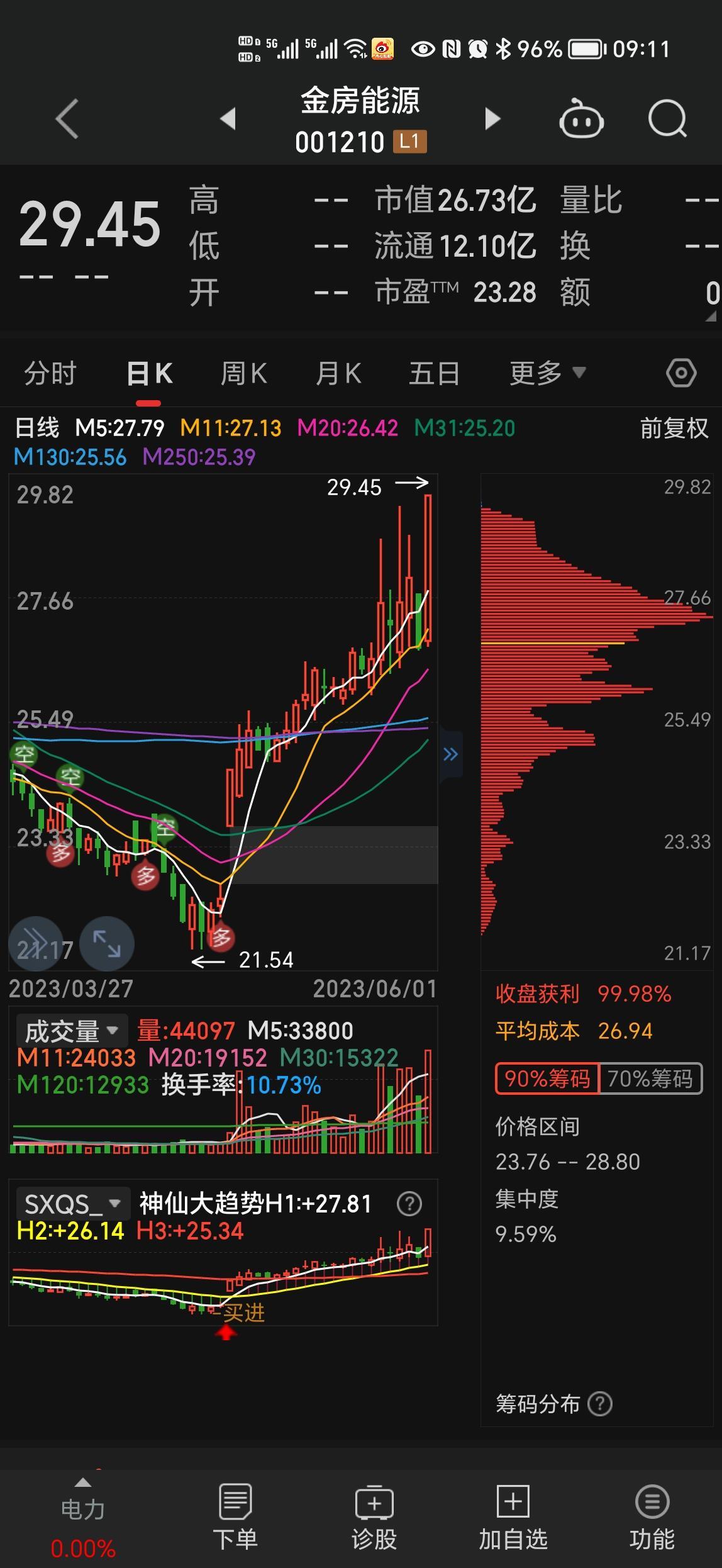Expand chart to fullscreen with expand icon

click(x=108, y=944)
